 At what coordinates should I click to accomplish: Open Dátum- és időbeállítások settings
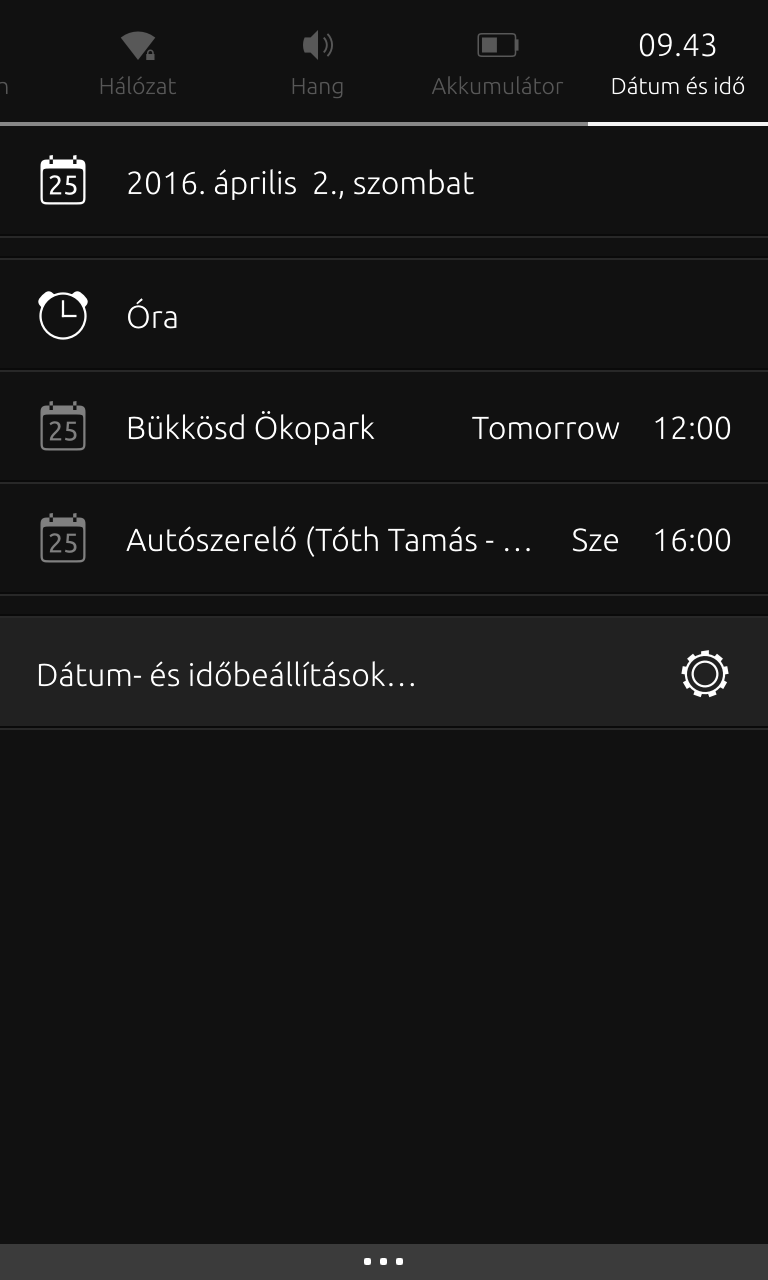coord(384,675)
